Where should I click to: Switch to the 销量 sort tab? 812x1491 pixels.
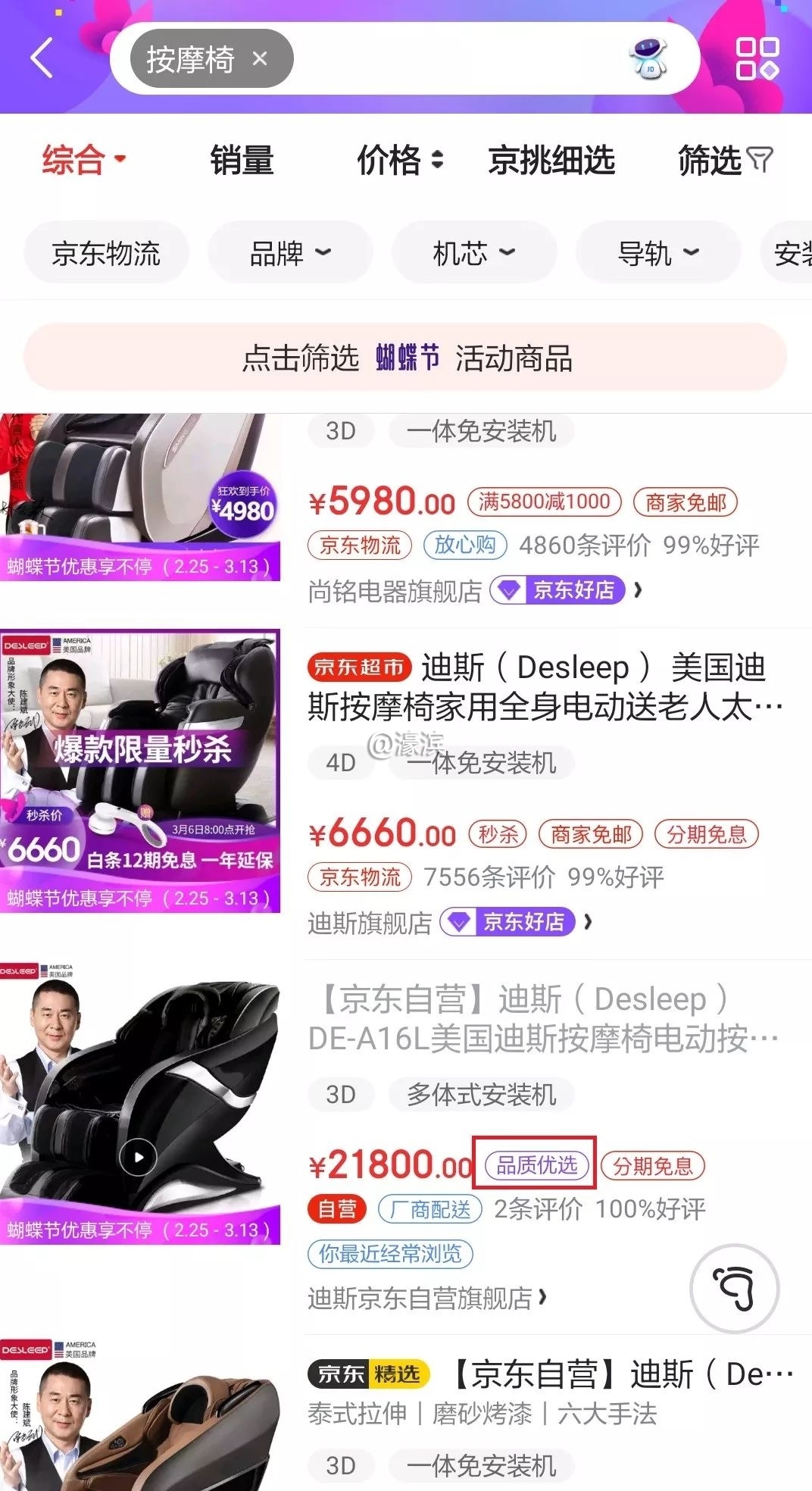coord(242,161)
